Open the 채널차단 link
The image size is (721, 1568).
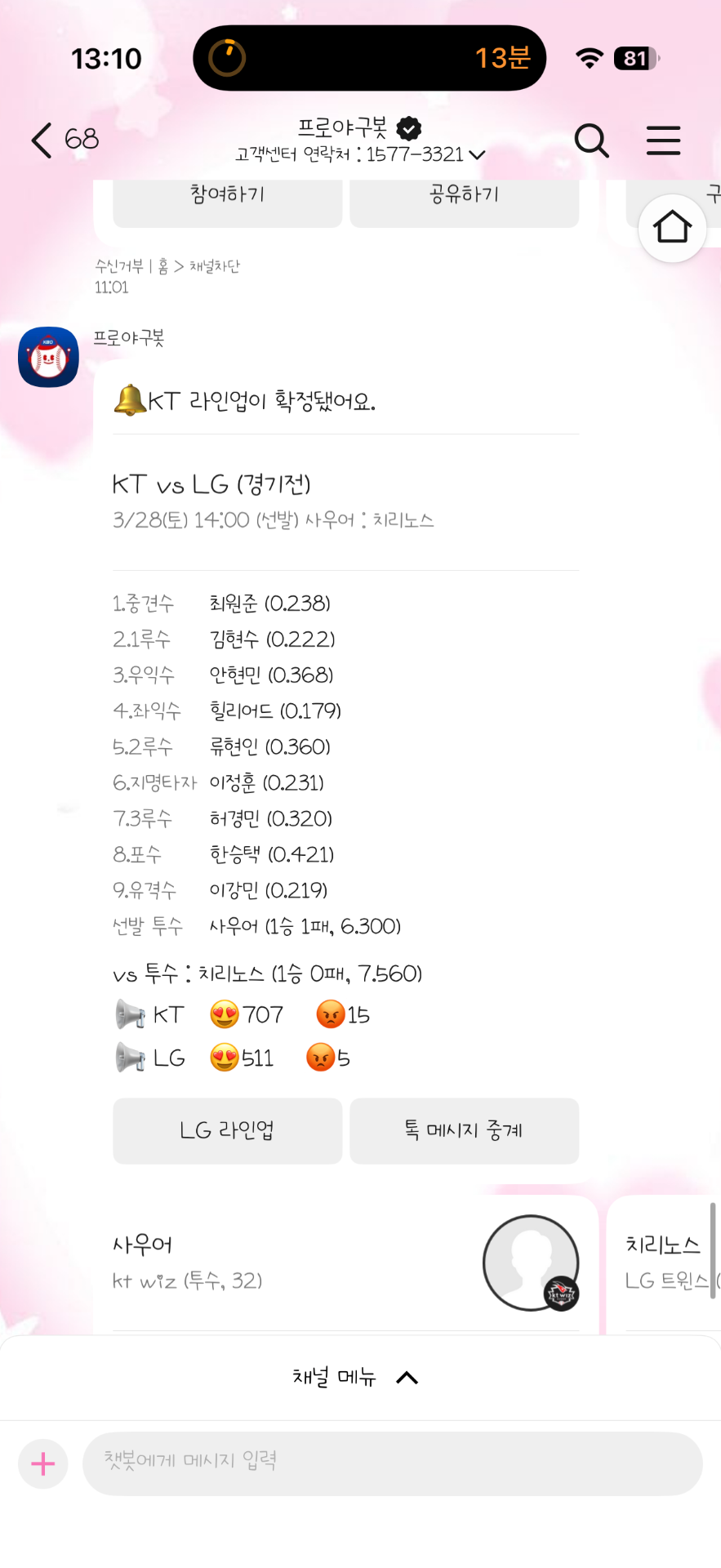click(215, 266)
